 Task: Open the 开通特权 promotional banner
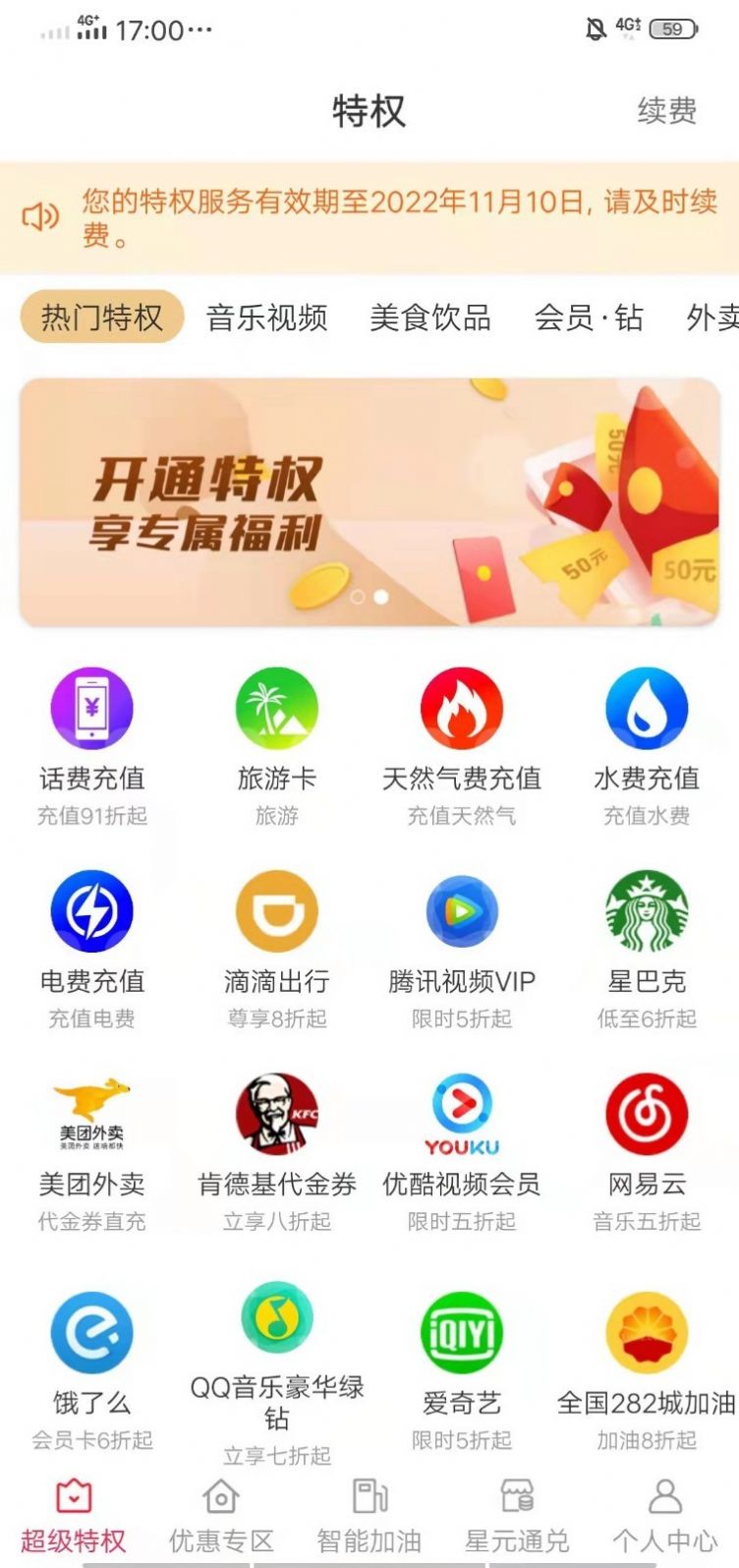click(x=369, y=501)
